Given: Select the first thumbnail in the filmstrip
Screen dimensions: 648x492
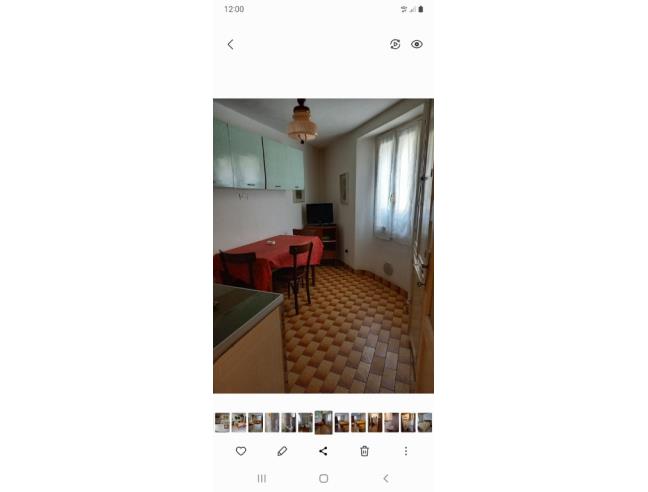Looking at the screenshot, I should [x=222, y=422].
